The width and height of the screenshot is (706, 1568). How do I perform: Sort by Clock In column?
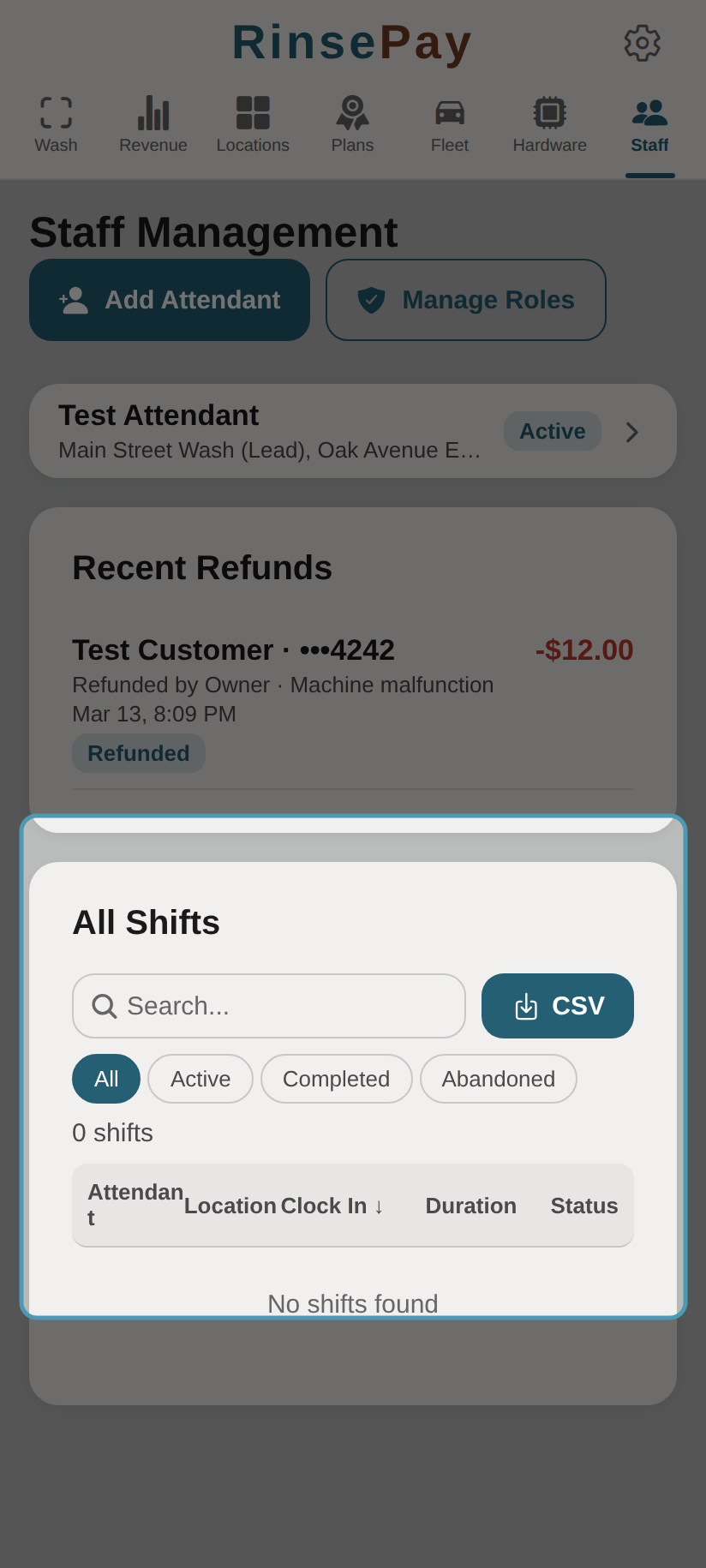[332, 1206]
